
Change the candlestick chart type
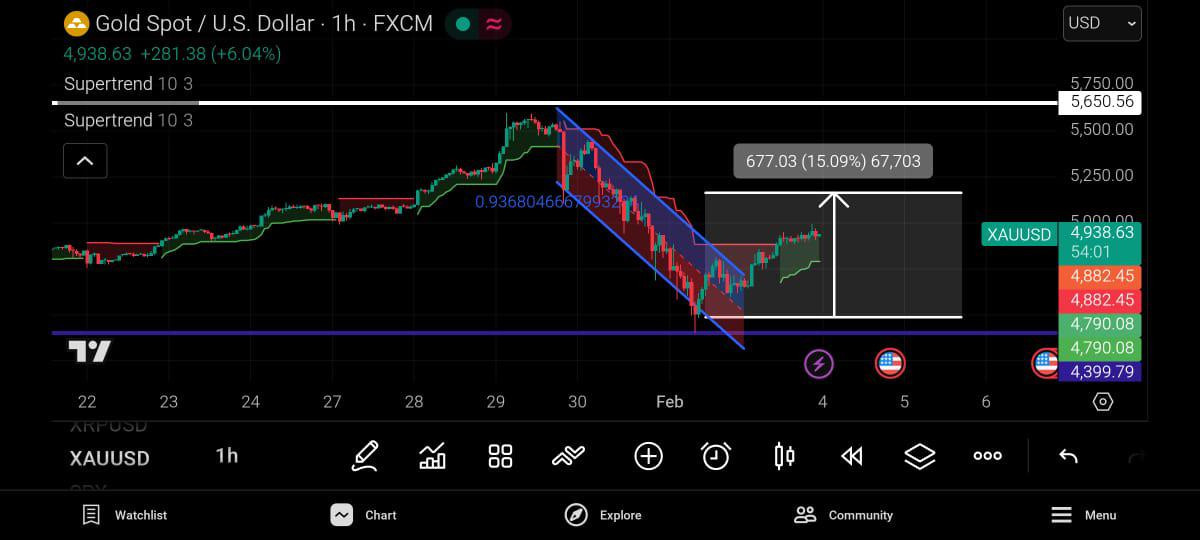coord(784,456)
